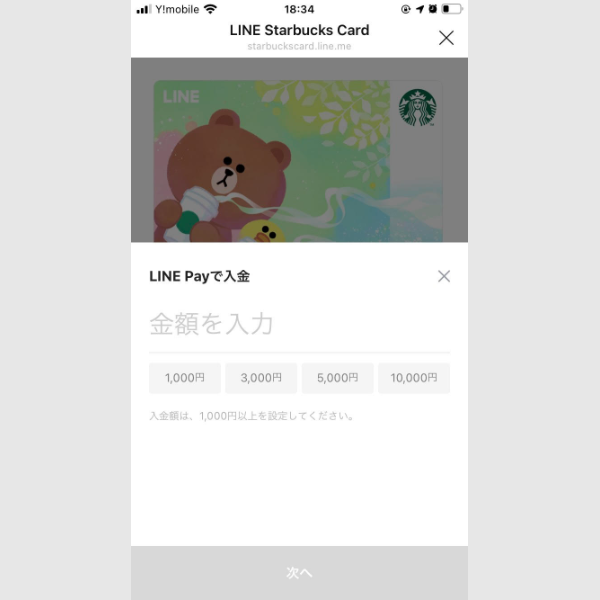Select the 1,000円 amount chip
This screenshot has height=600, width=600.
185,378
